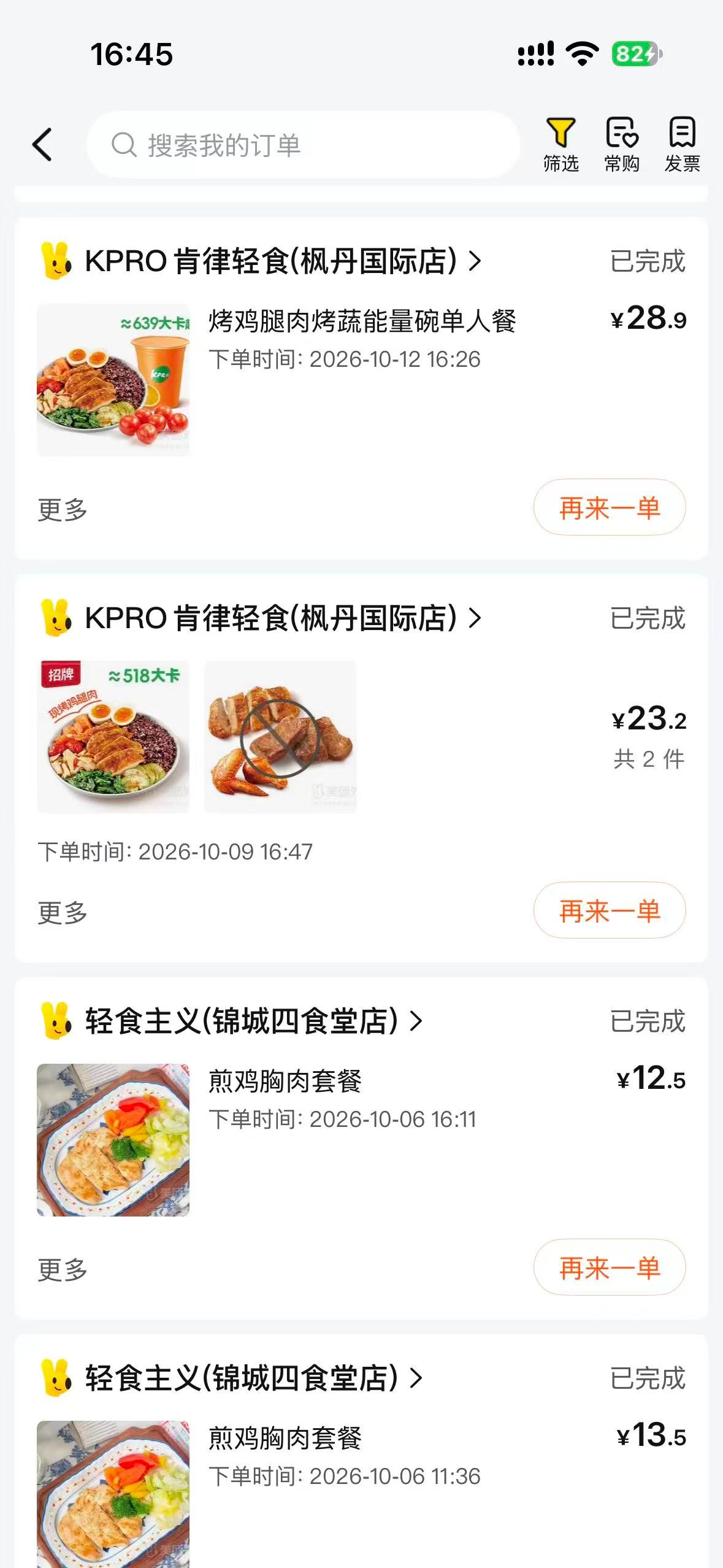The width and height of the screenshot is (723, 1568).
Task: Reorder the ¥23.2 KPRO order with 2 items
Action: [x=610, y=910]
